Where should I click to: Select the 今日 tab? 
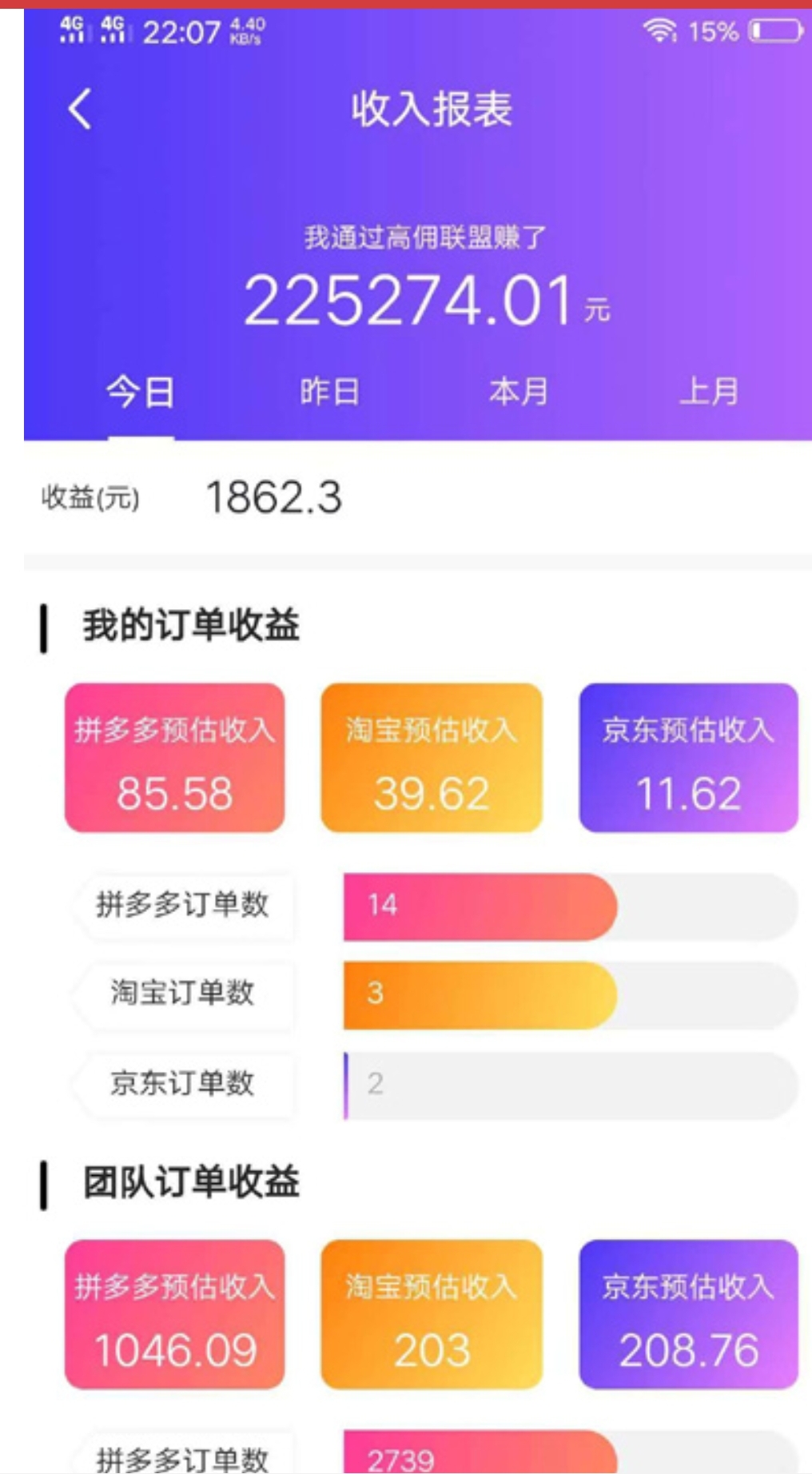click(x=141, y=392)
